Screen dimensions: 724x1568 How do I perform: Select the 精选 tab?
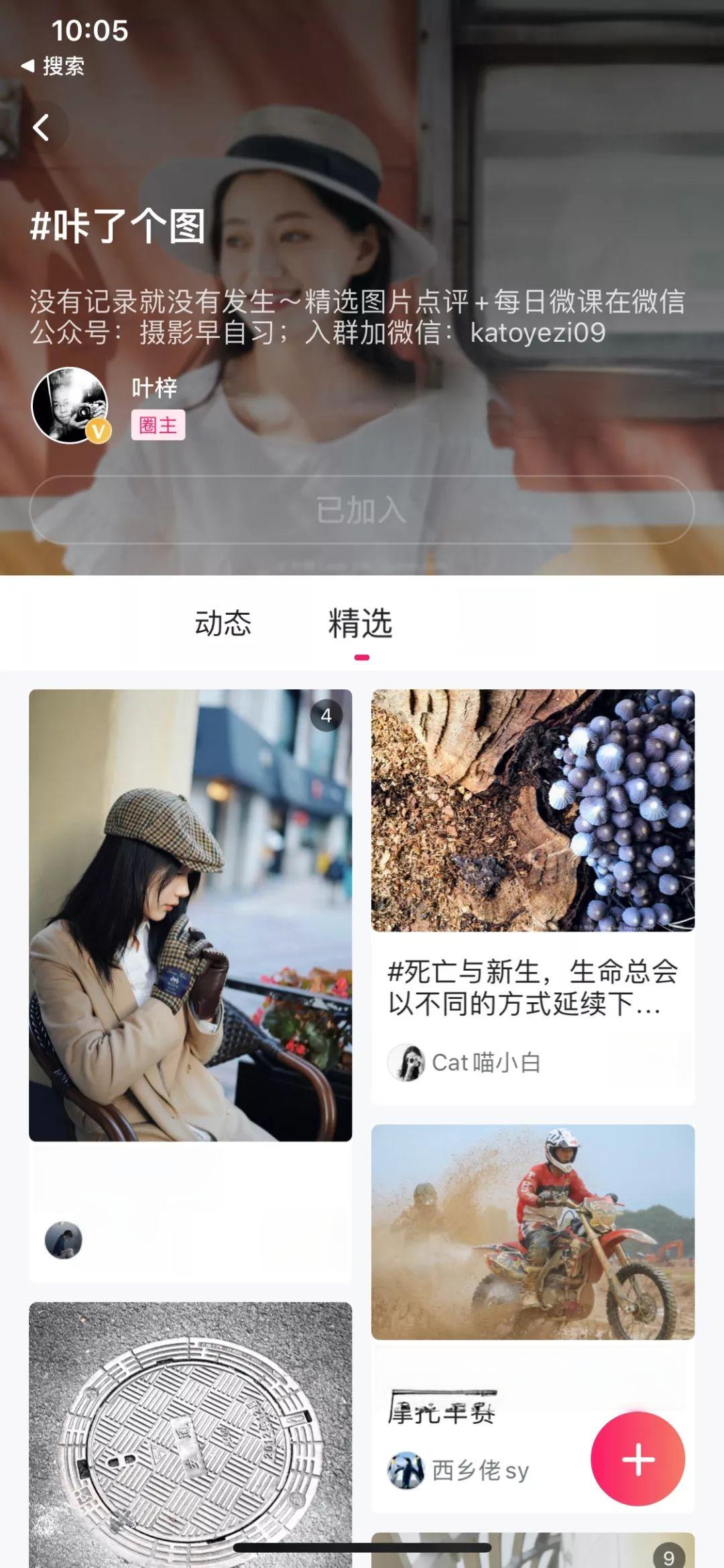coord(361,623)
